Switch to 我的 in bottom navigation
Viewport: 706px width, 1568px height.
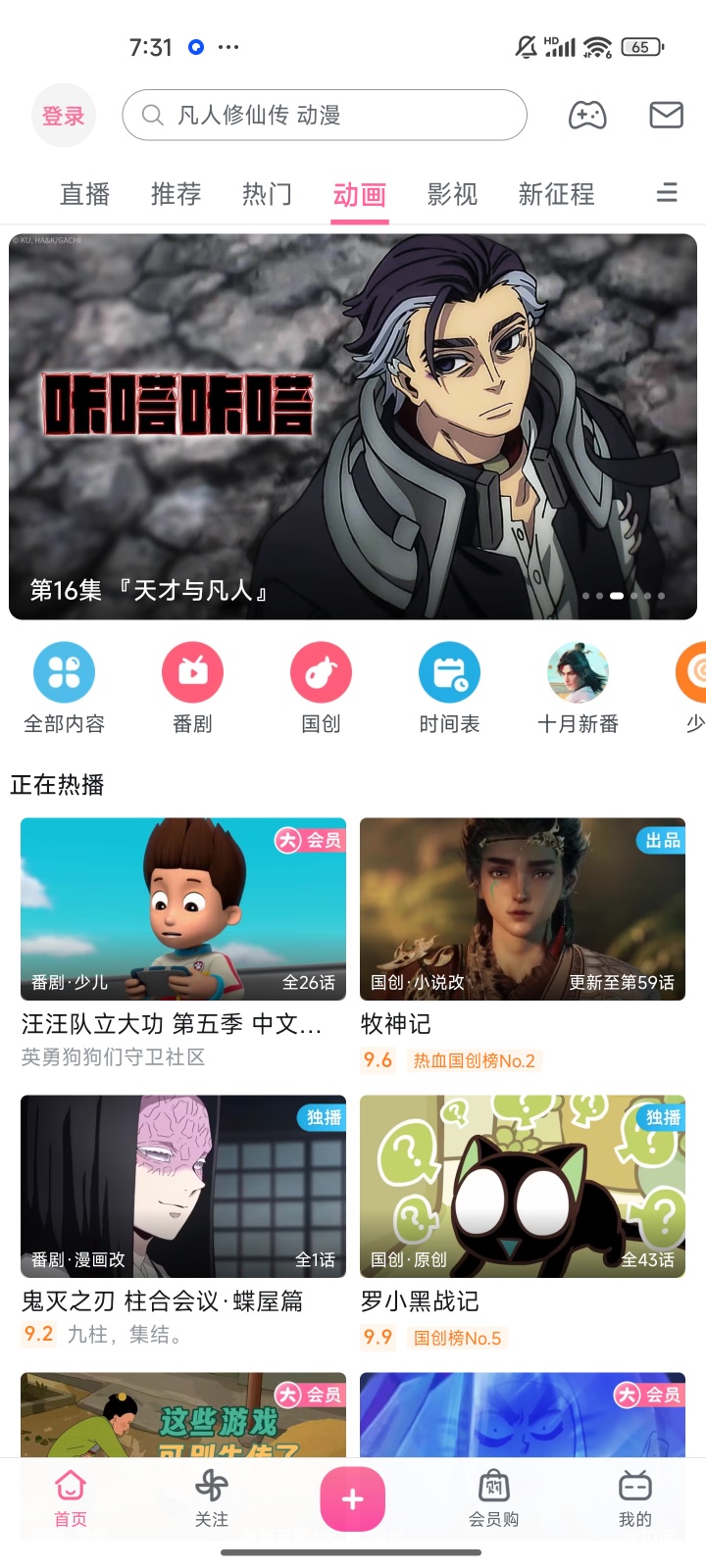pos(634,1499)
